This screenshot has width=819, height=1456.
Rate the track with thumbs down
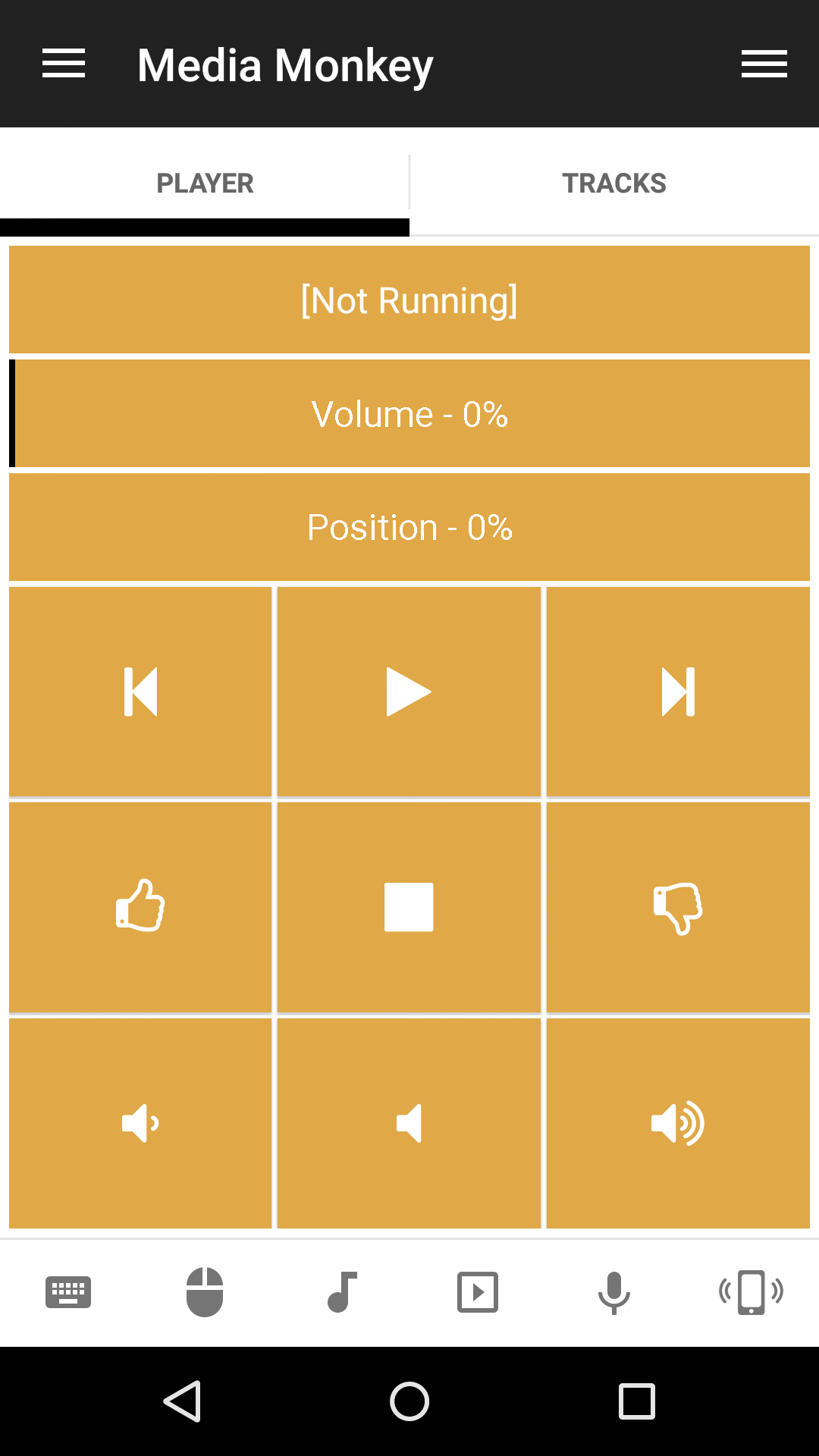pos(678,907)
